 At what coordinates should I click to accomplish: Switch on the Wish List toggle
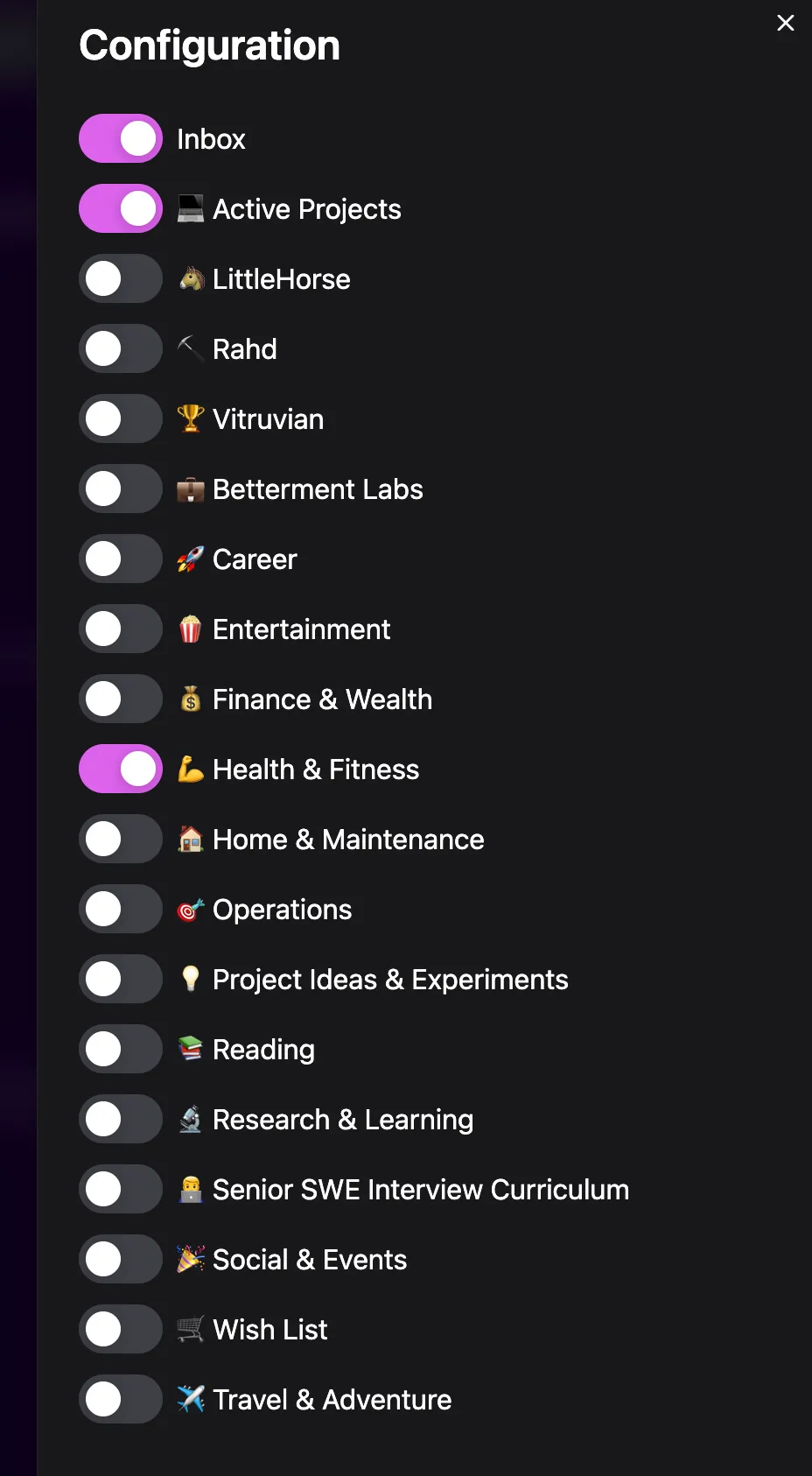tap(121, 1329)
